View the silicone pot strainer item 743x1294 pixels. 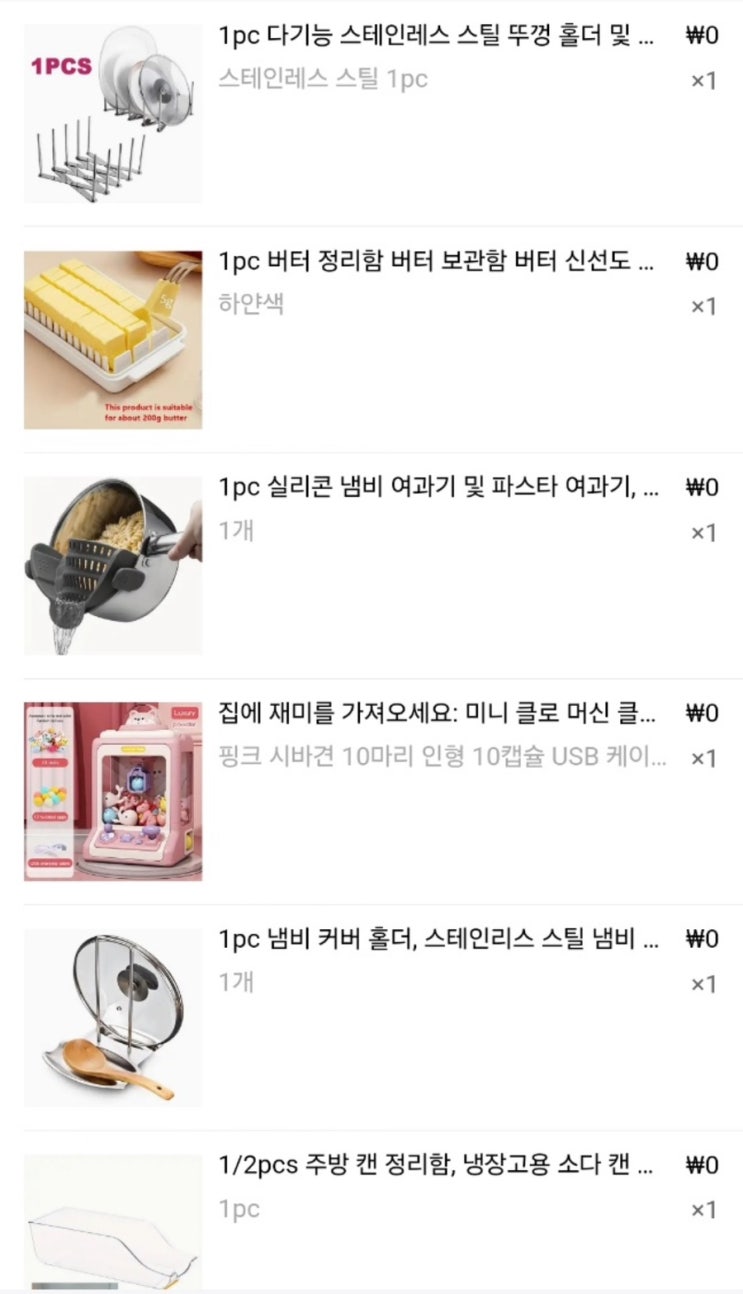[437, 489]
